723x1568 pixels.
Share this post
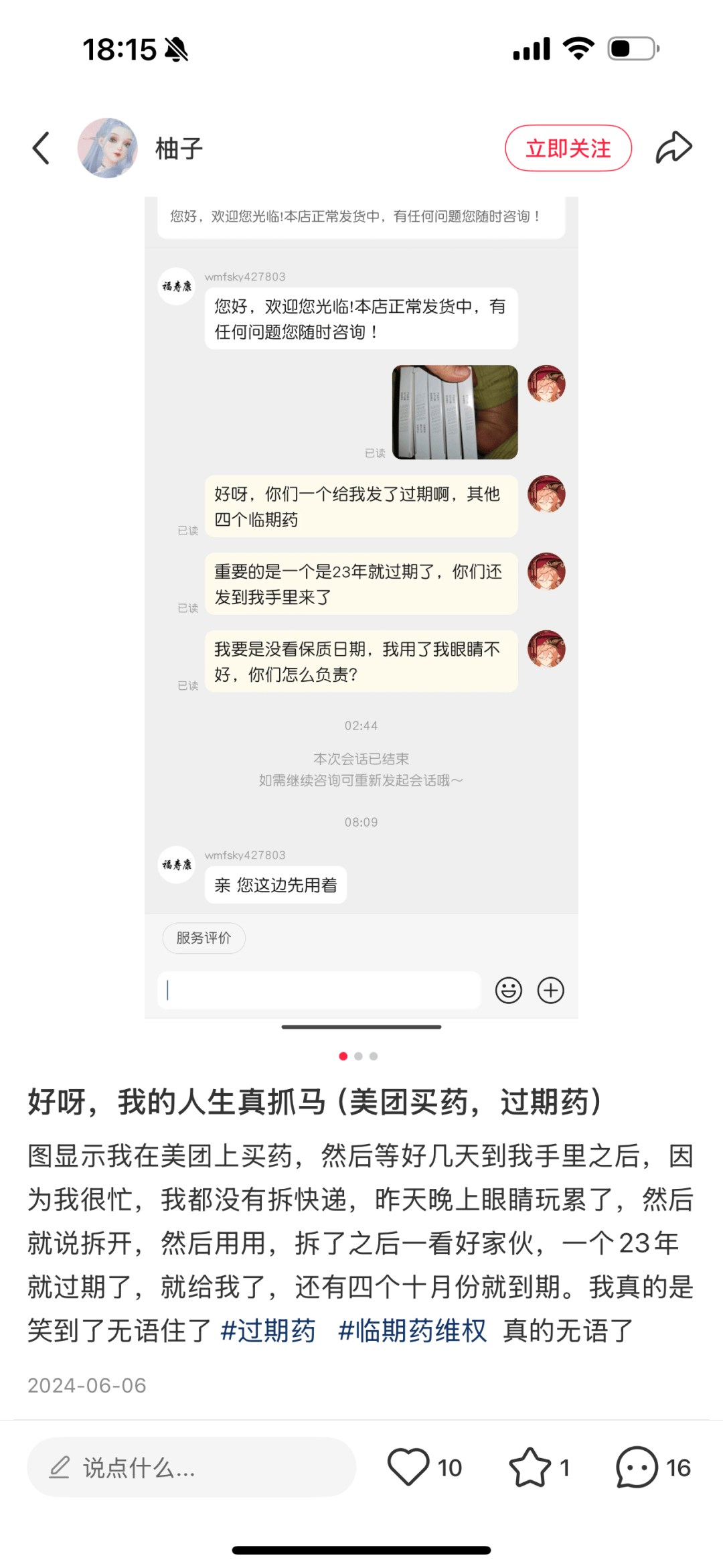(x=673, y=148)
